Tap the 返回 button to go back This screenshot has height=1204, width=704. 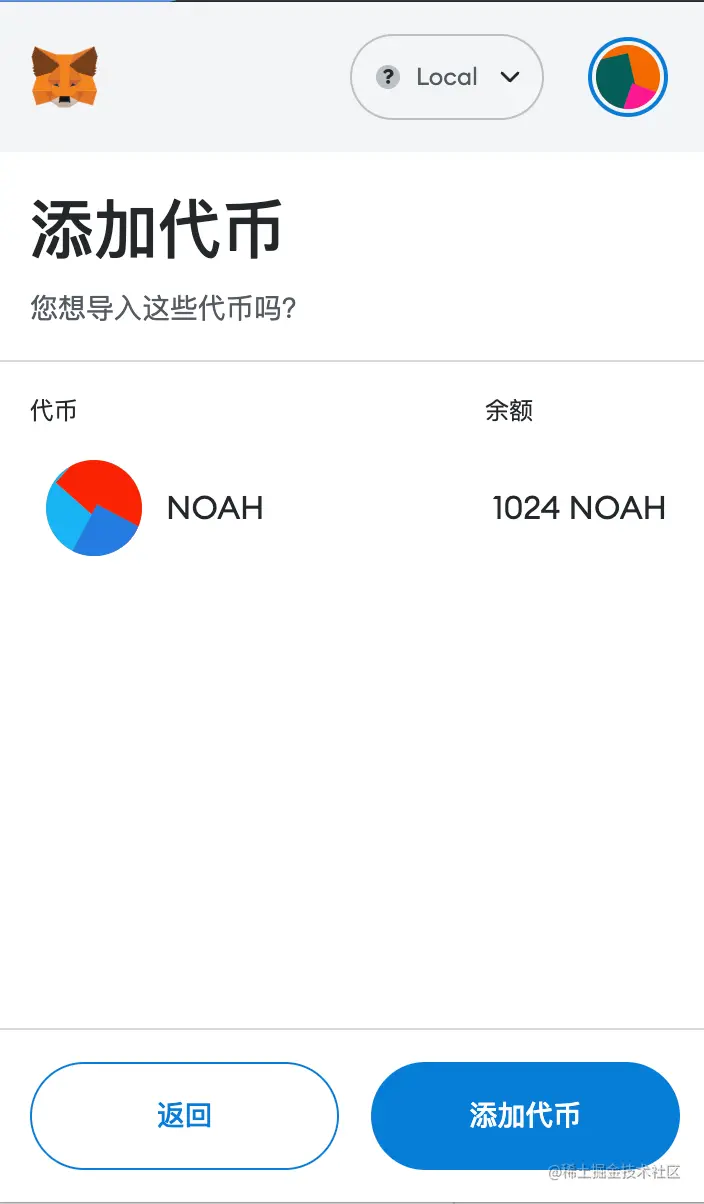(184, 1115)
